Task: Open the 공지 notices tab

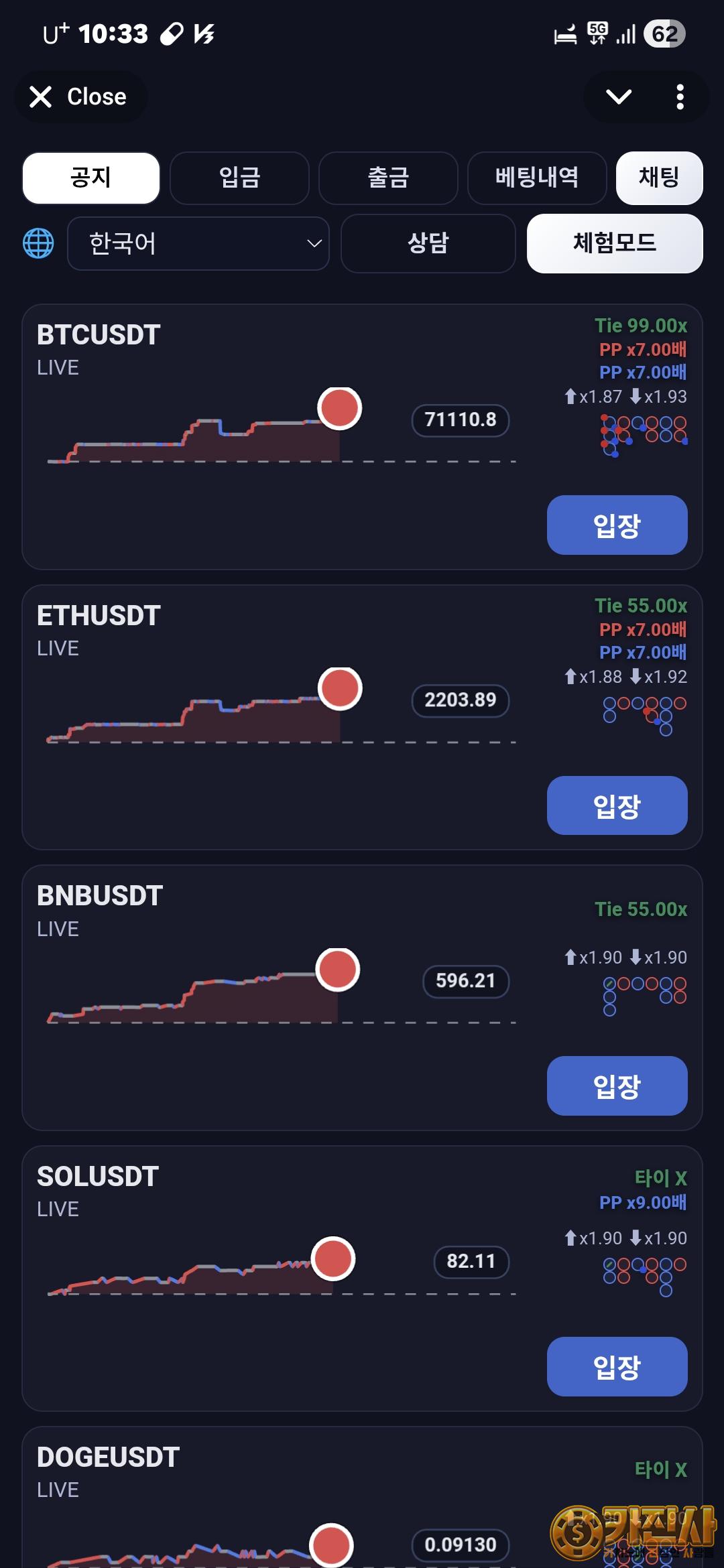Action: [91, 178]
